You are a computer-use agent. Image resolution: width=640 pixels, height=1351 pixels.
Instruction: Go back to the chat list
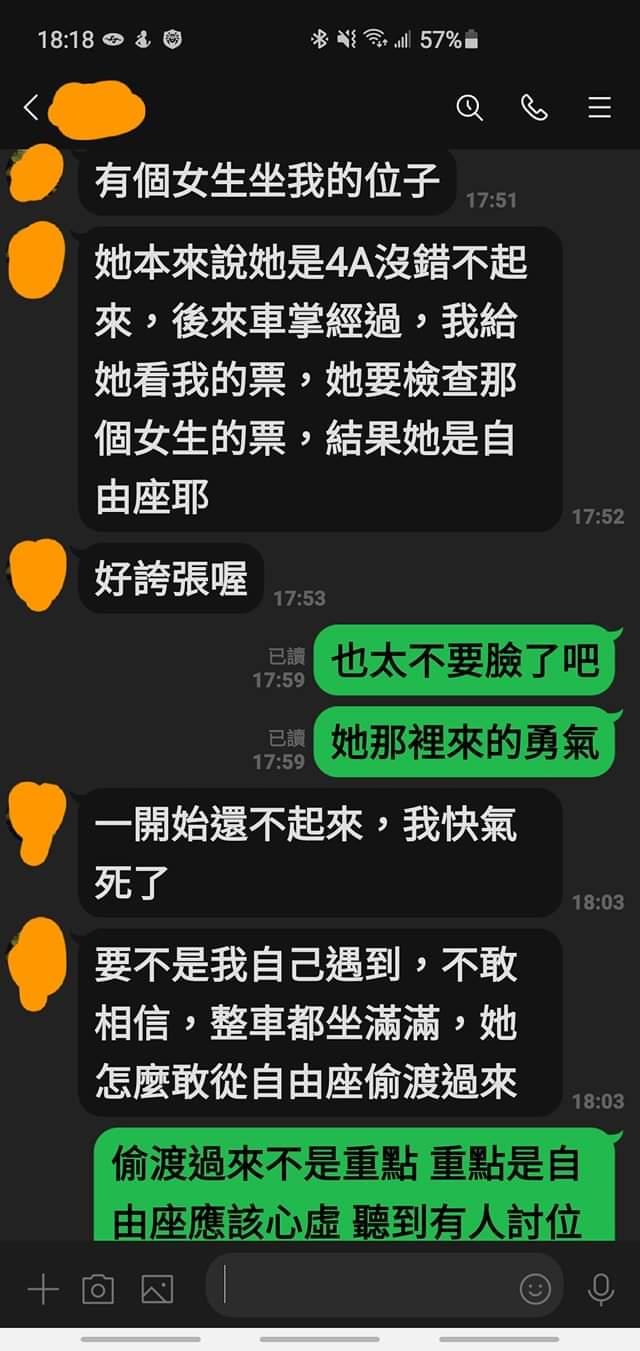click(31, 108)
